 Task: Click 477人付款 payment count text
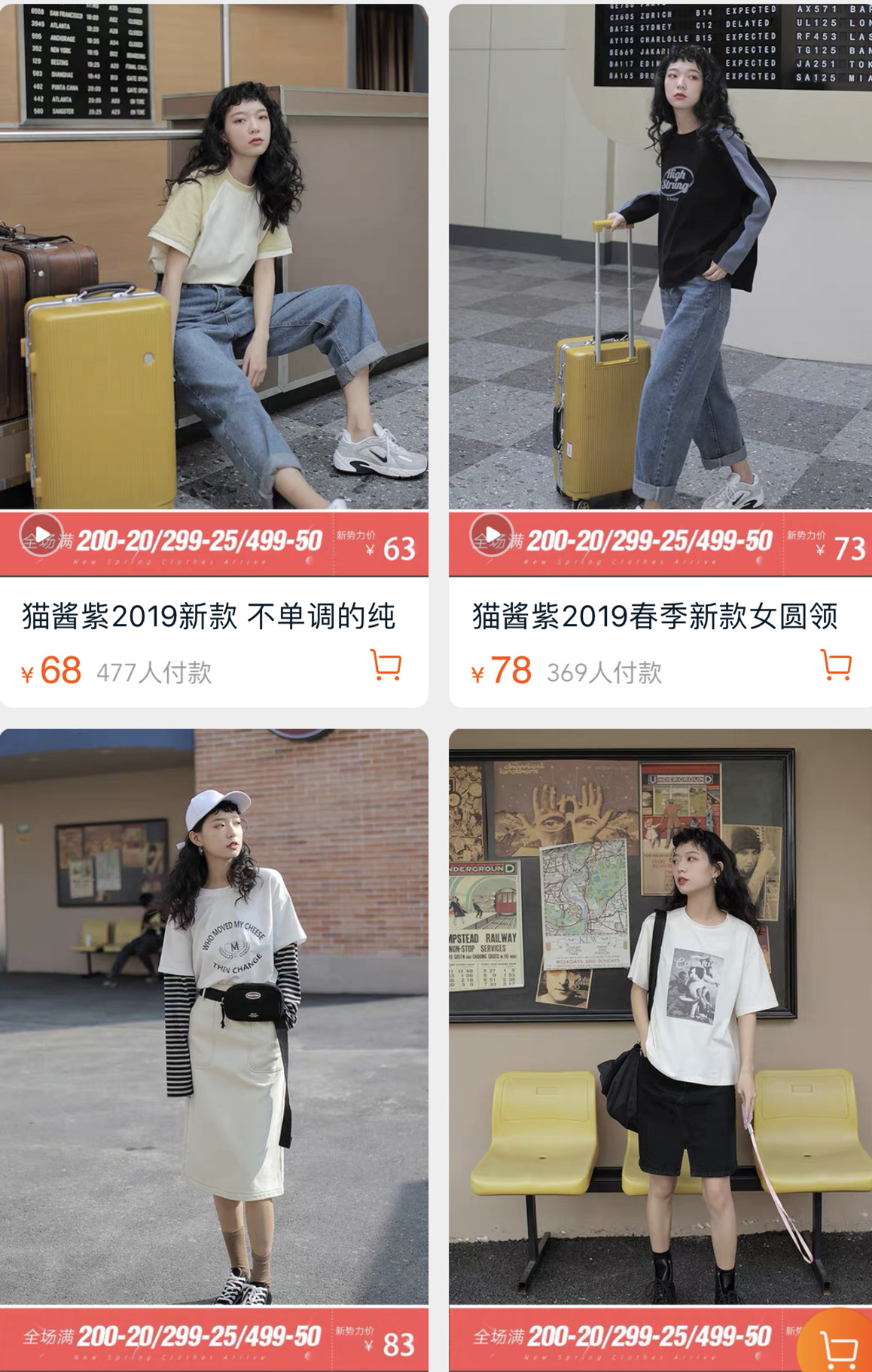(x=138, y=671)
